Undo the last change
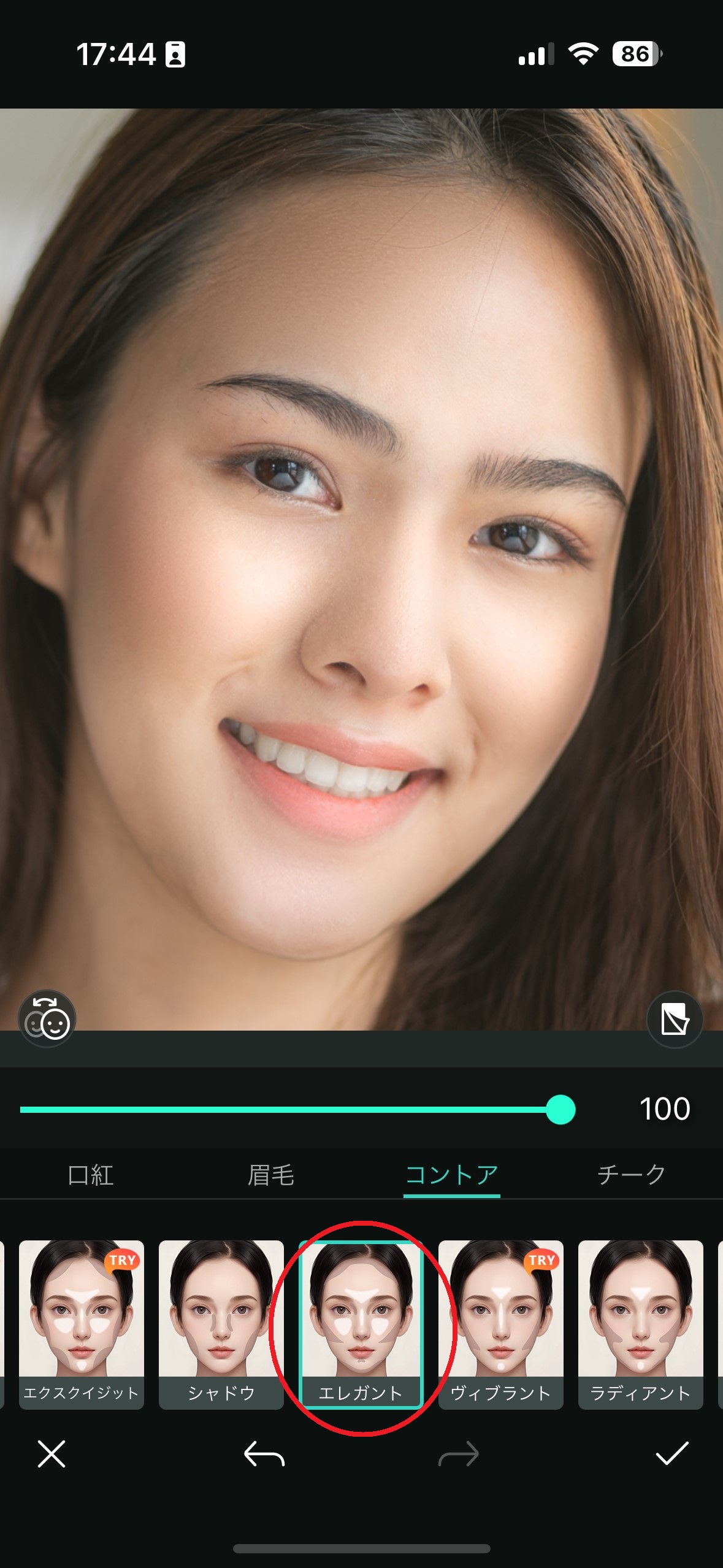 point(264,1453)
